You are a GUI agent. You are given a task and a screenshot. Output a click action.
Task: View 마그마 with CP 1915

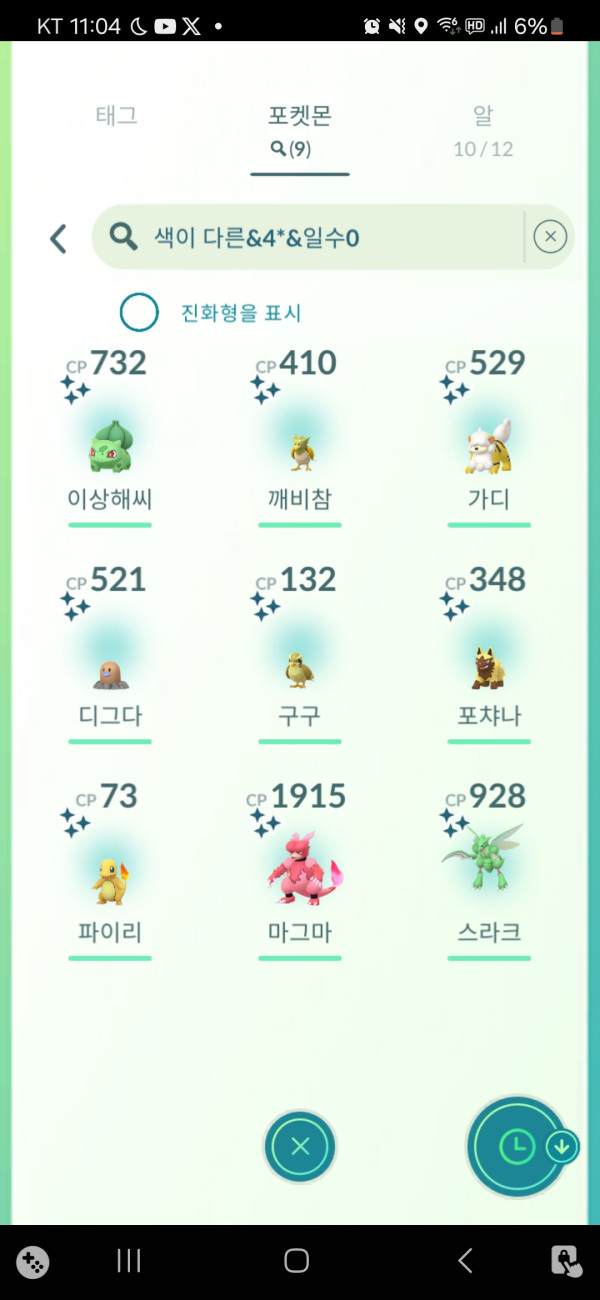300,875
